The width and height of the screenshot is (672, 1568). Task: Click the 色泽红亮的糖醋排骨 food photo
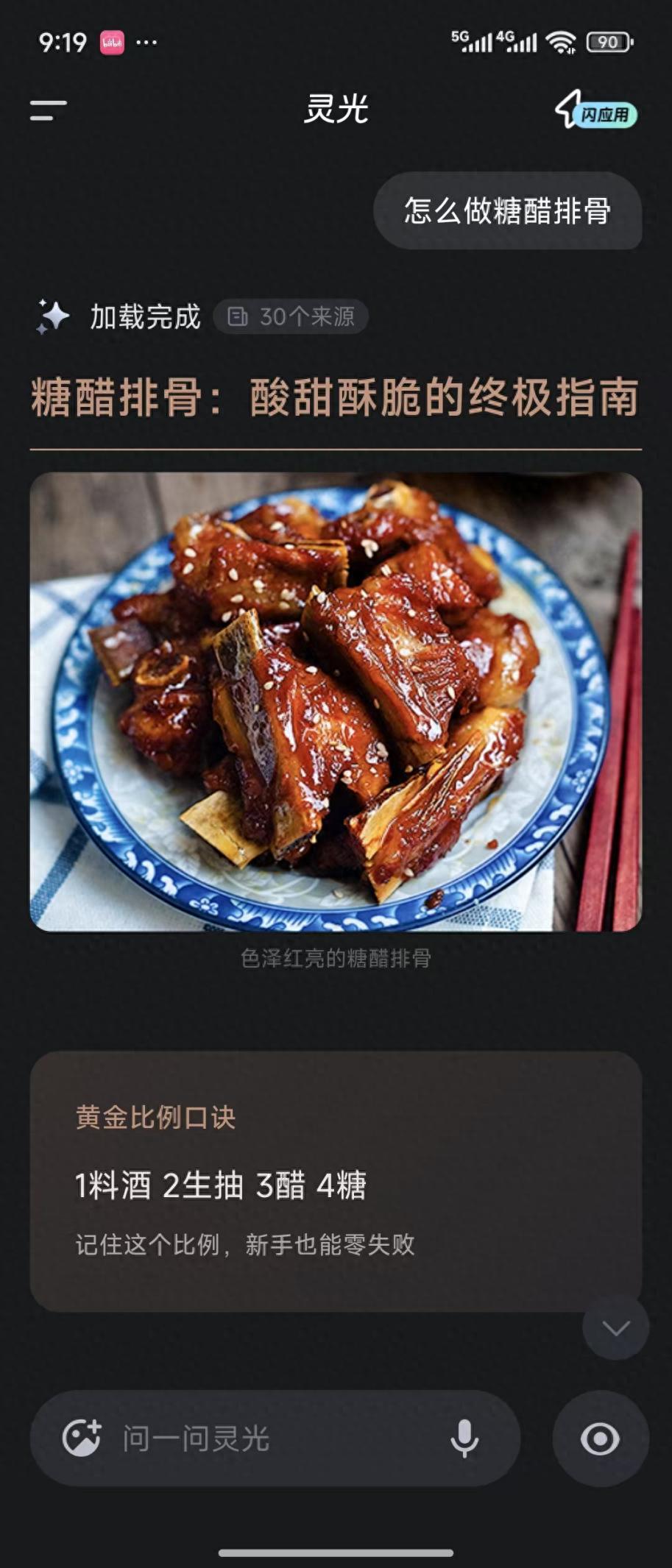pos(336,708)
